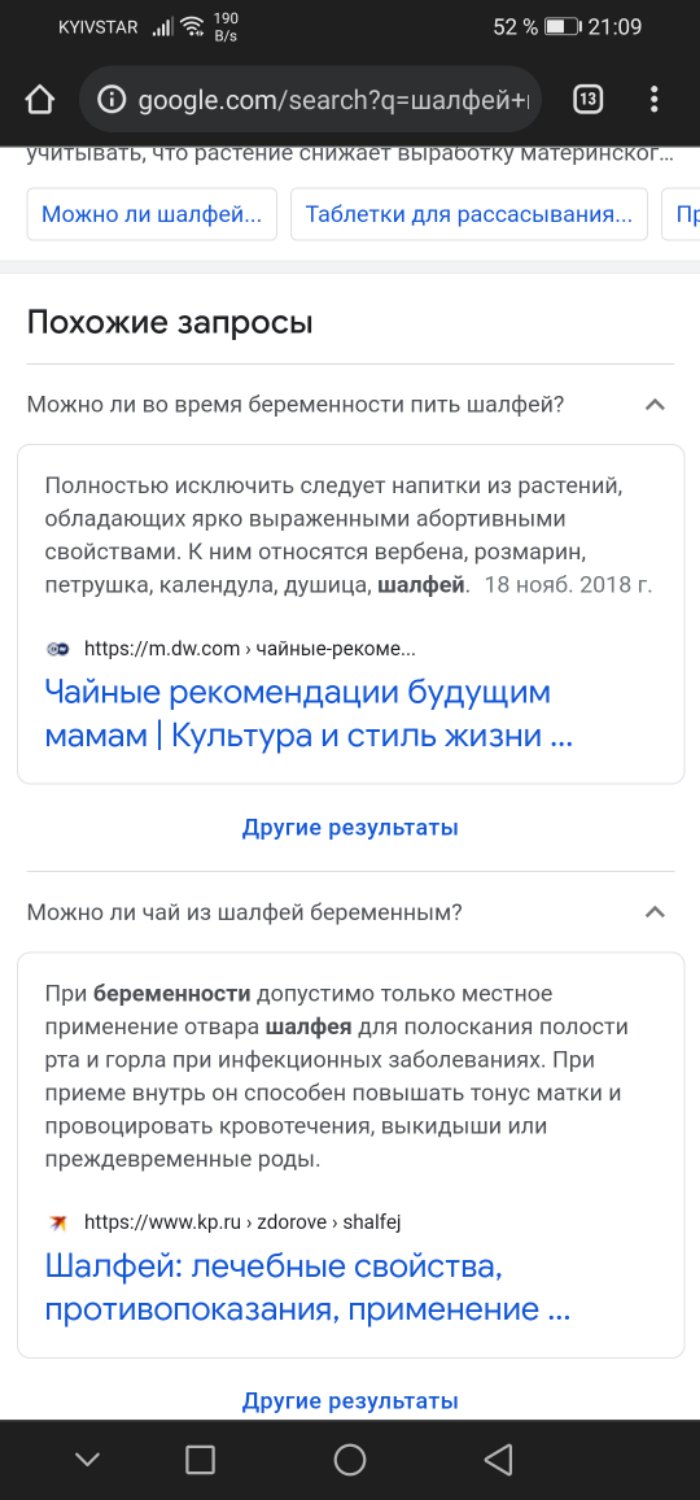
Task: Show 'Другие результаты' under the kp.ru answer
Action: 350,1401
